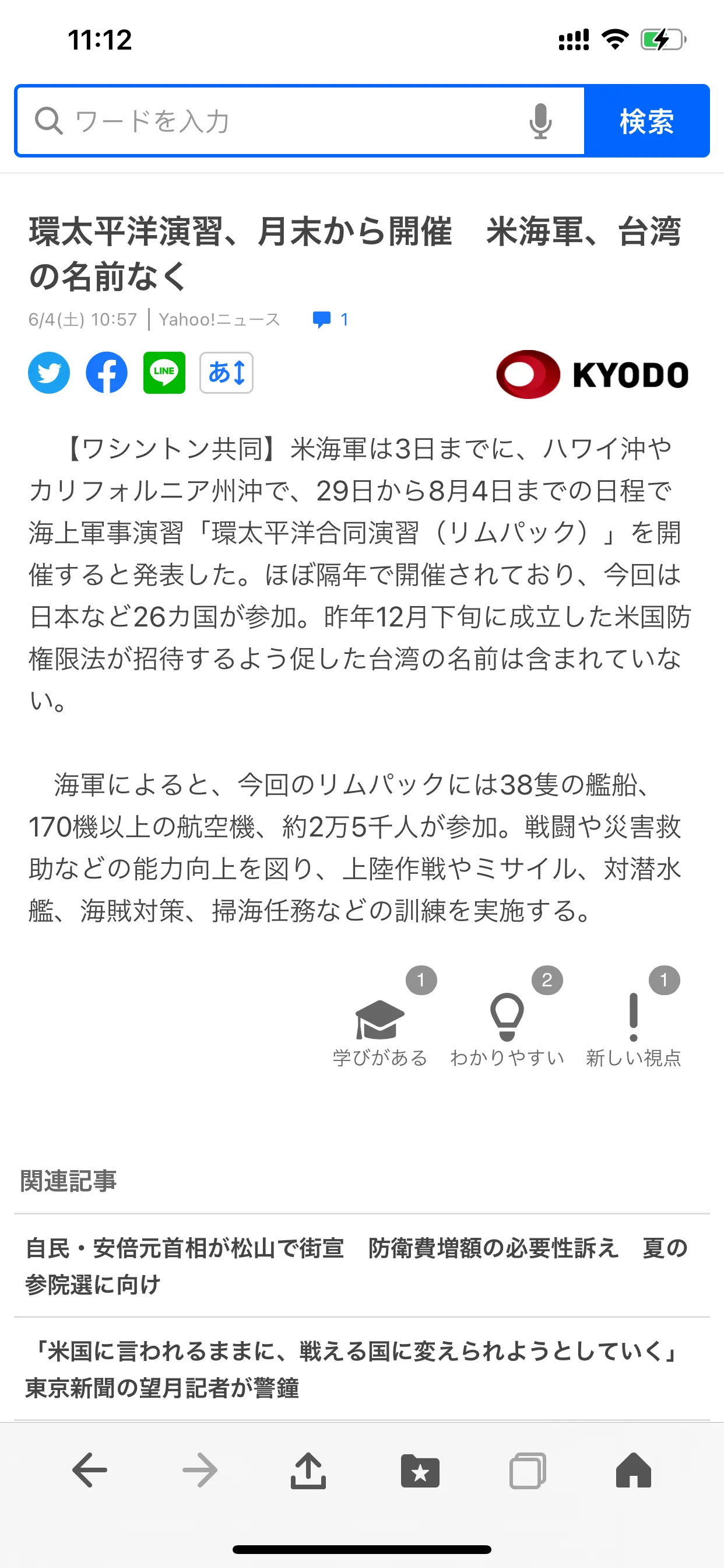This screenshot has height=1568, width=724.
Task: Return to the home page
Action: (633, 1470)
